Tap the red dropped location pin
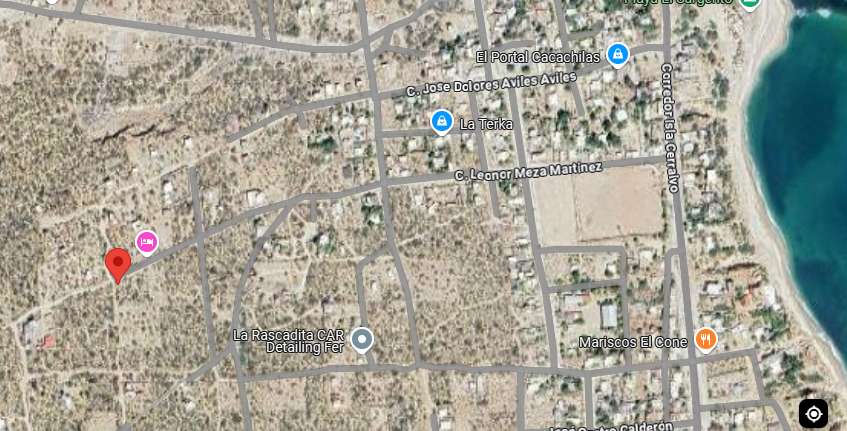 (x=118, y=265)
